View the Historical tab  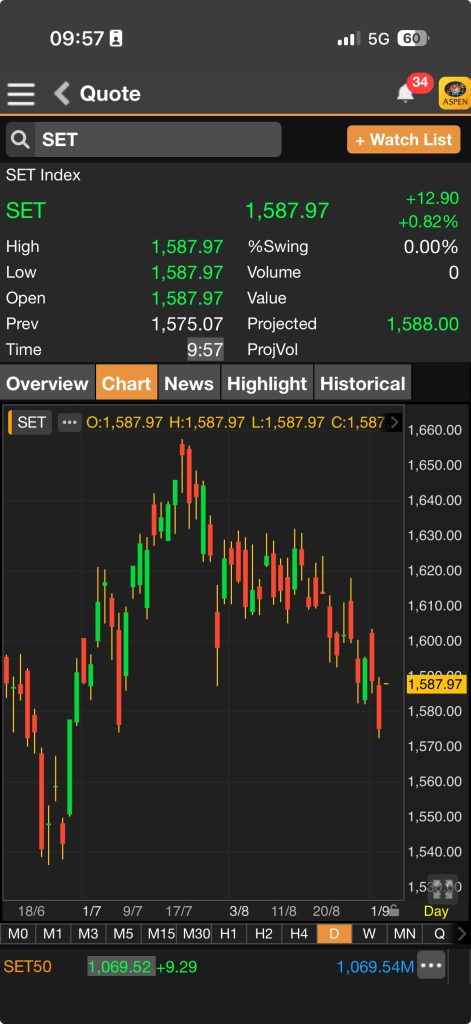point(363,383)
